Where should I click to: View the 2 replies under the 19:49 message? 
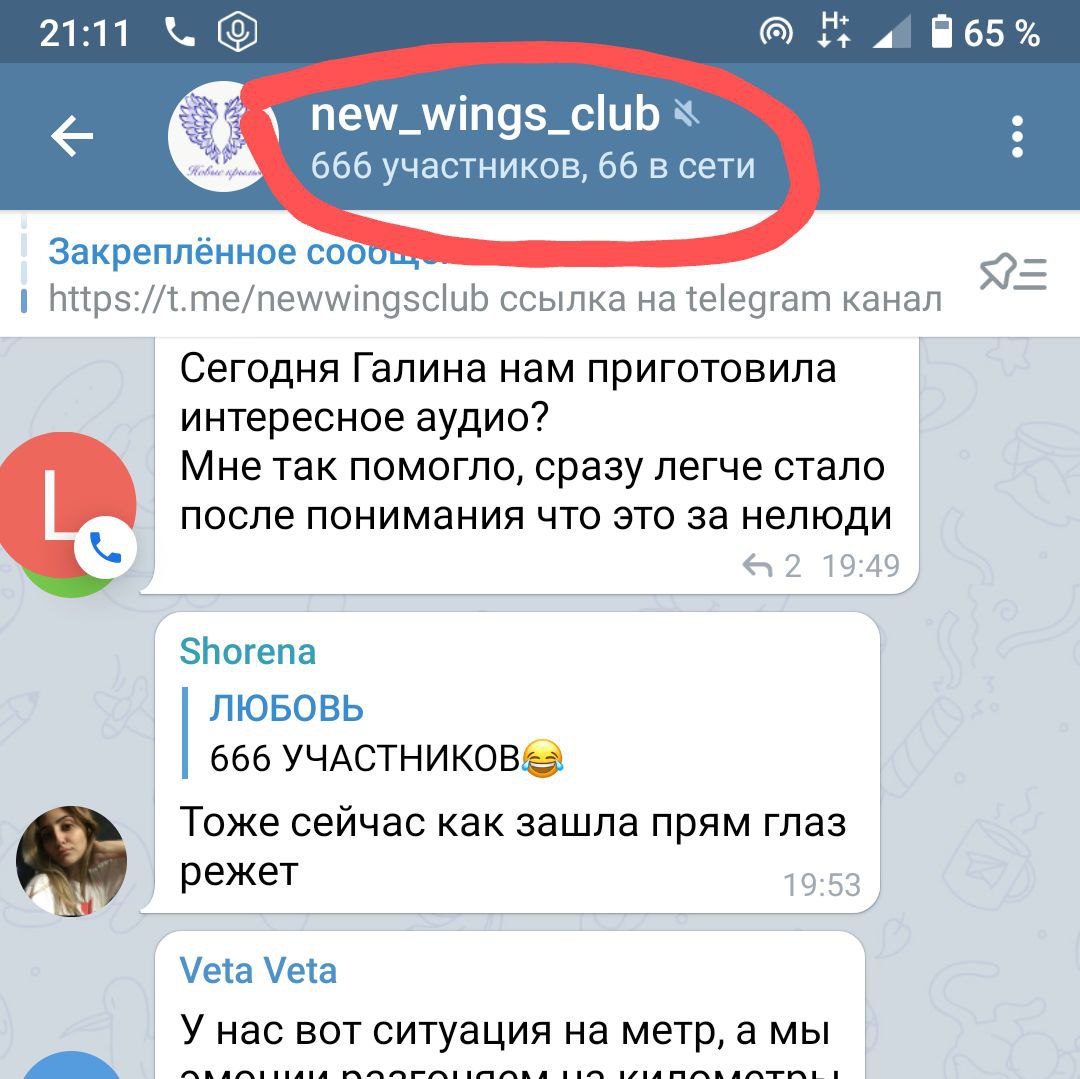(773, 566)
